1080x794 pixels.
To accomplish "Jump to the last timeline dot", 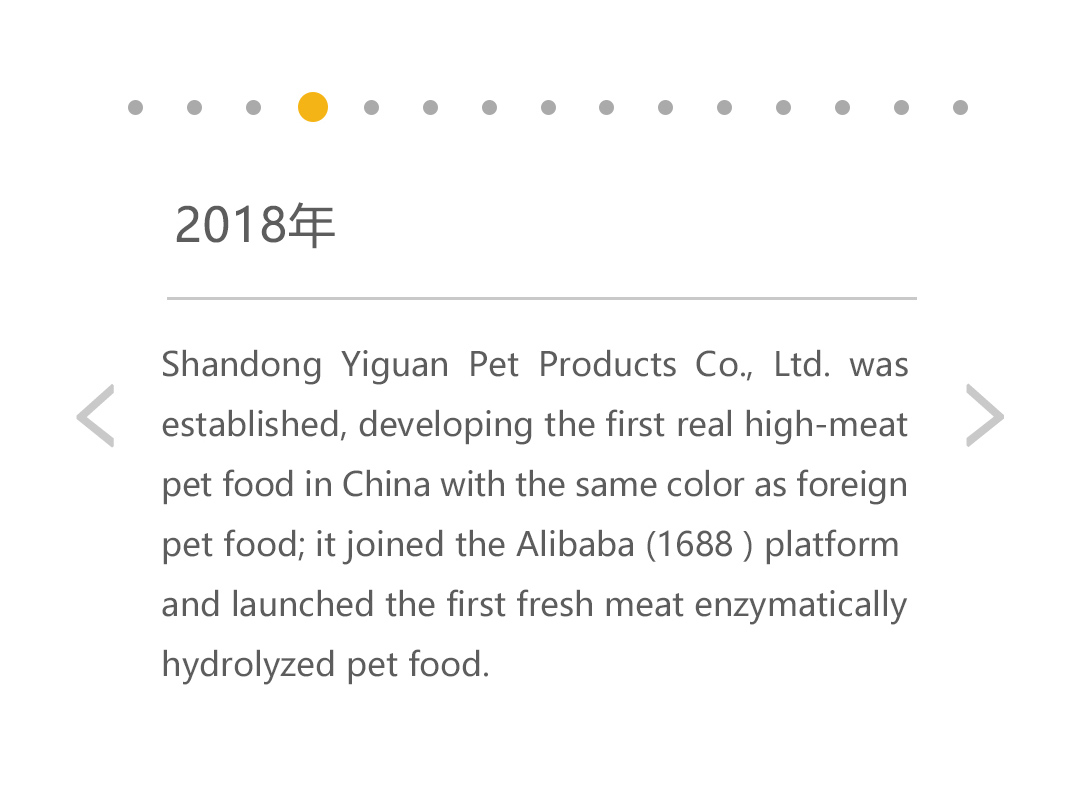I will point(960,107).
